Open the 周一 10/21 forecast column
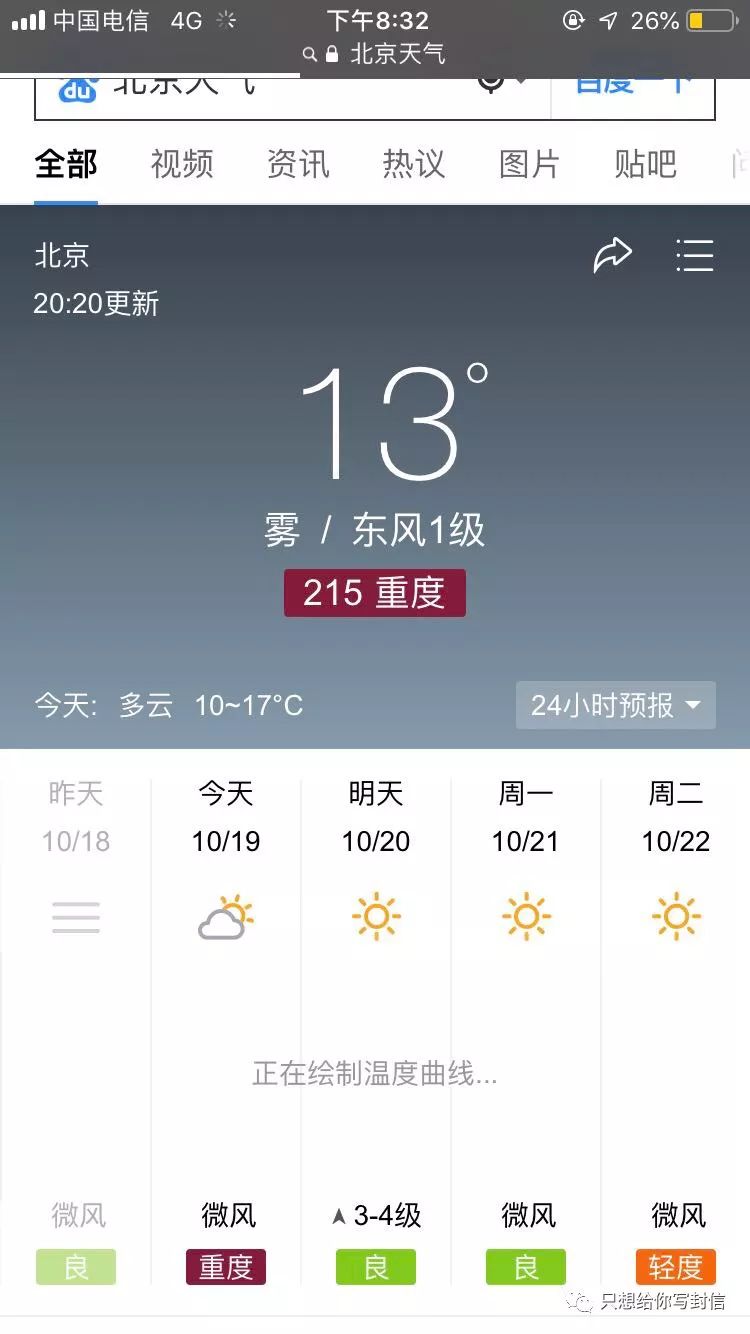Image resolution: width=750 pixels, height=1334 pixels. tap(526, 1032)
